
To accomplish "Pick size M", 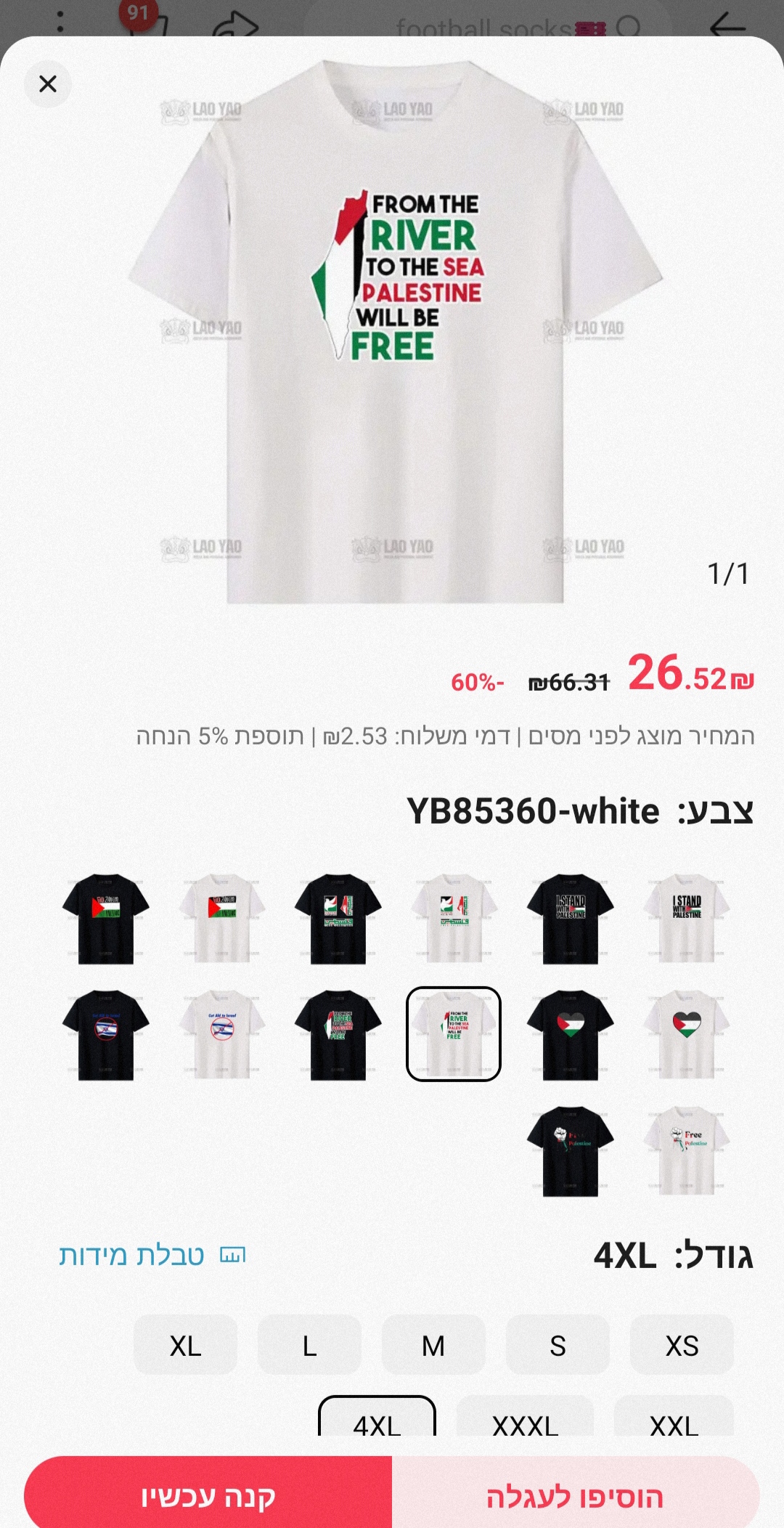I will [433, 1346].
